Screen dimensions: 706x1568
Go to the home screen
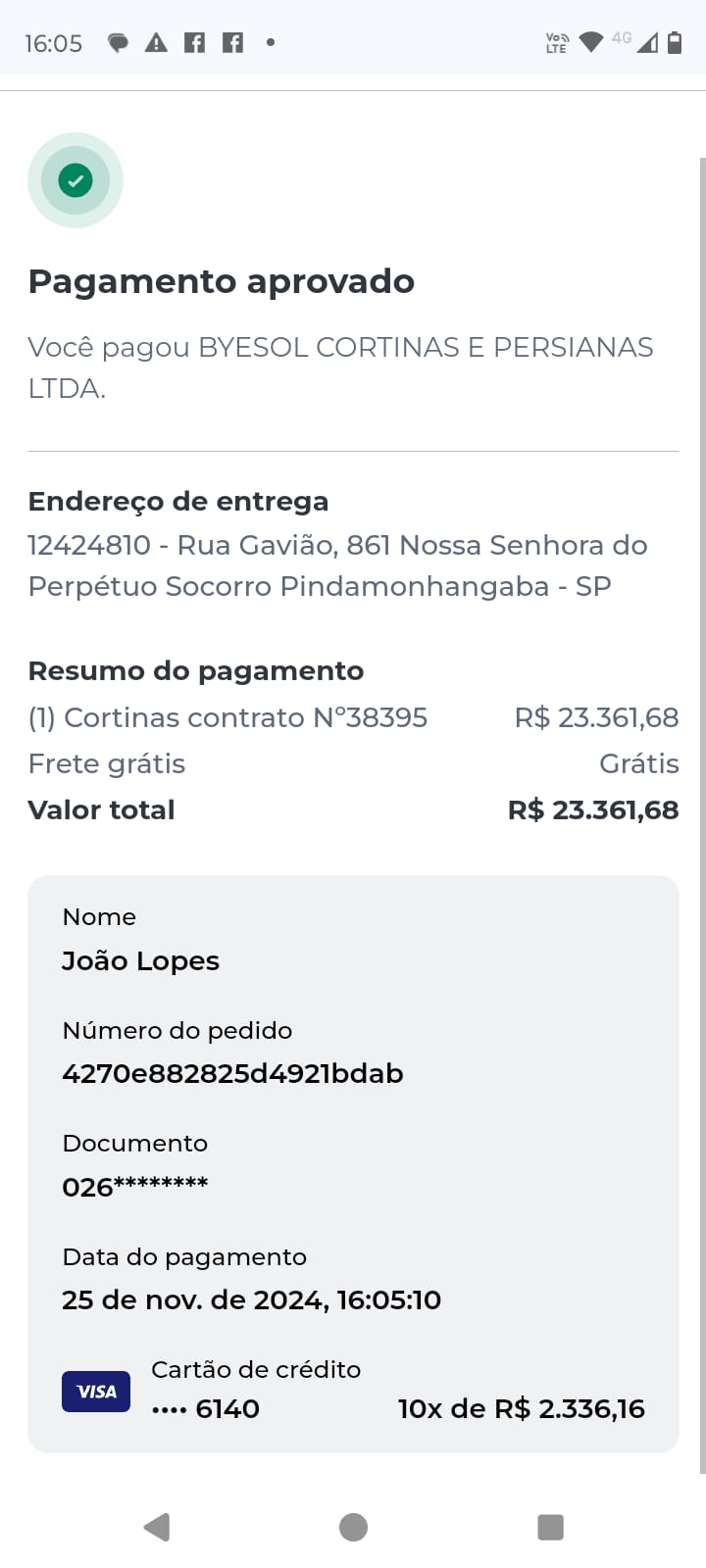tap(353, 1527)
